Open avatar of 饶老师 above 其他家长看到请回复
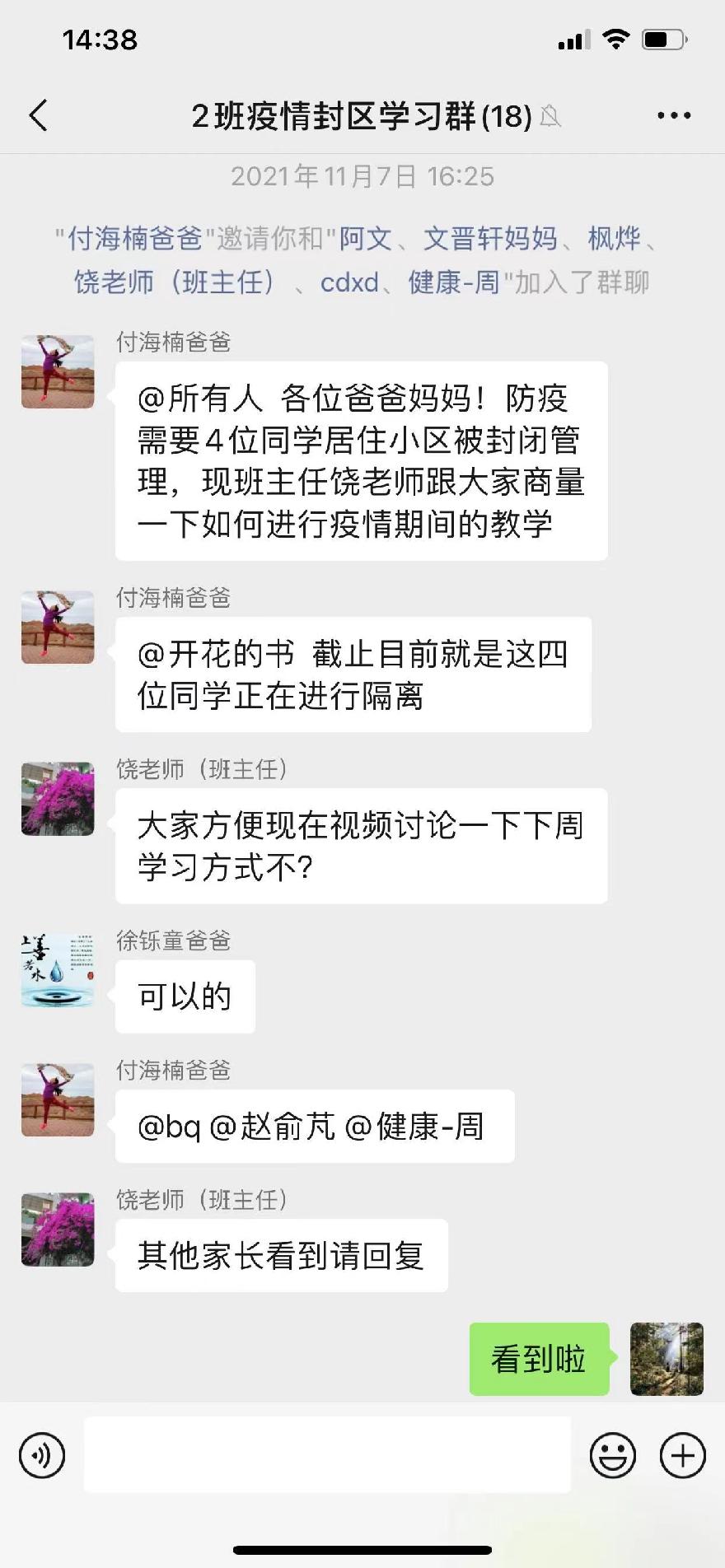Screen dimensions: 725x1568 pos(58,1229)
